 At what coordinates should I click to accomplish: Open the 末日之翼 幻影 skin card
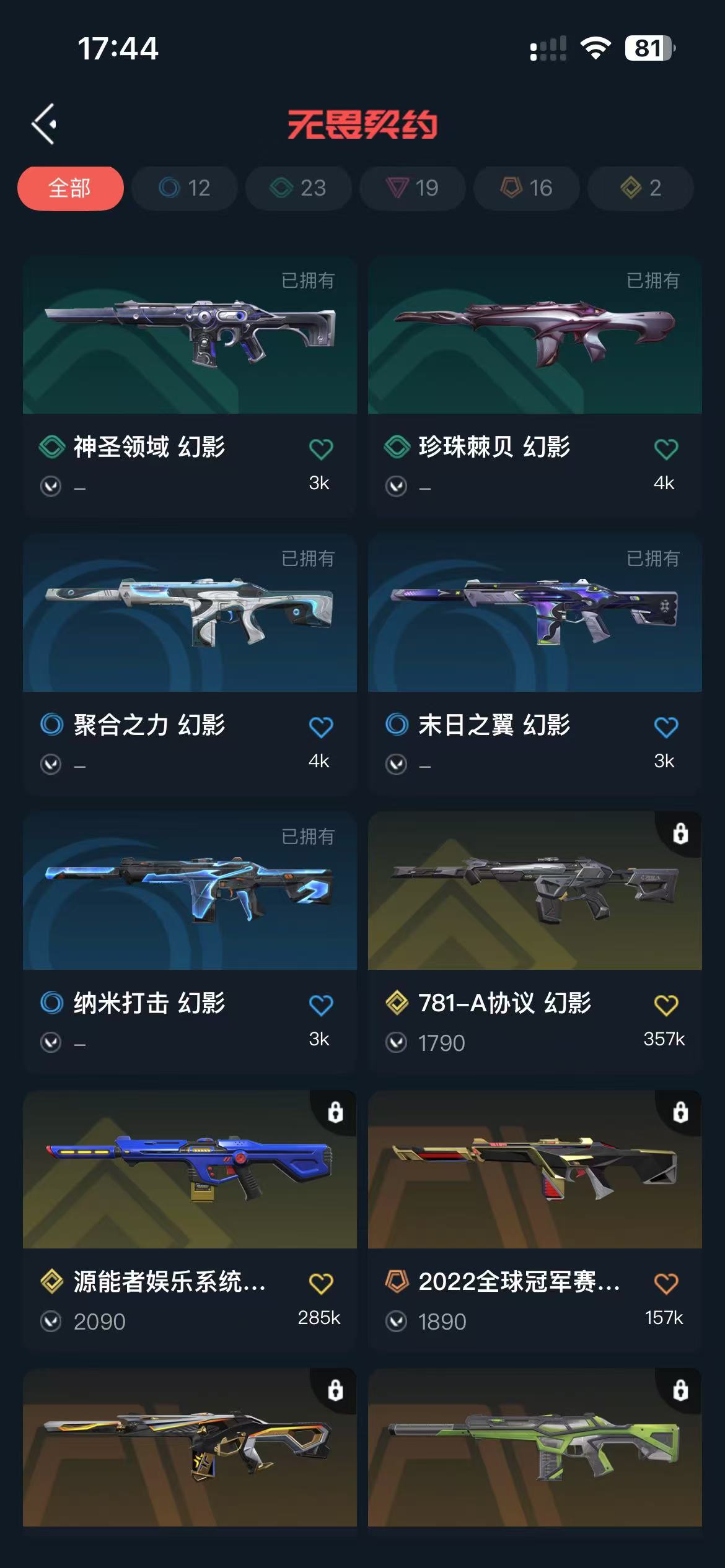(x=534, y=614)
